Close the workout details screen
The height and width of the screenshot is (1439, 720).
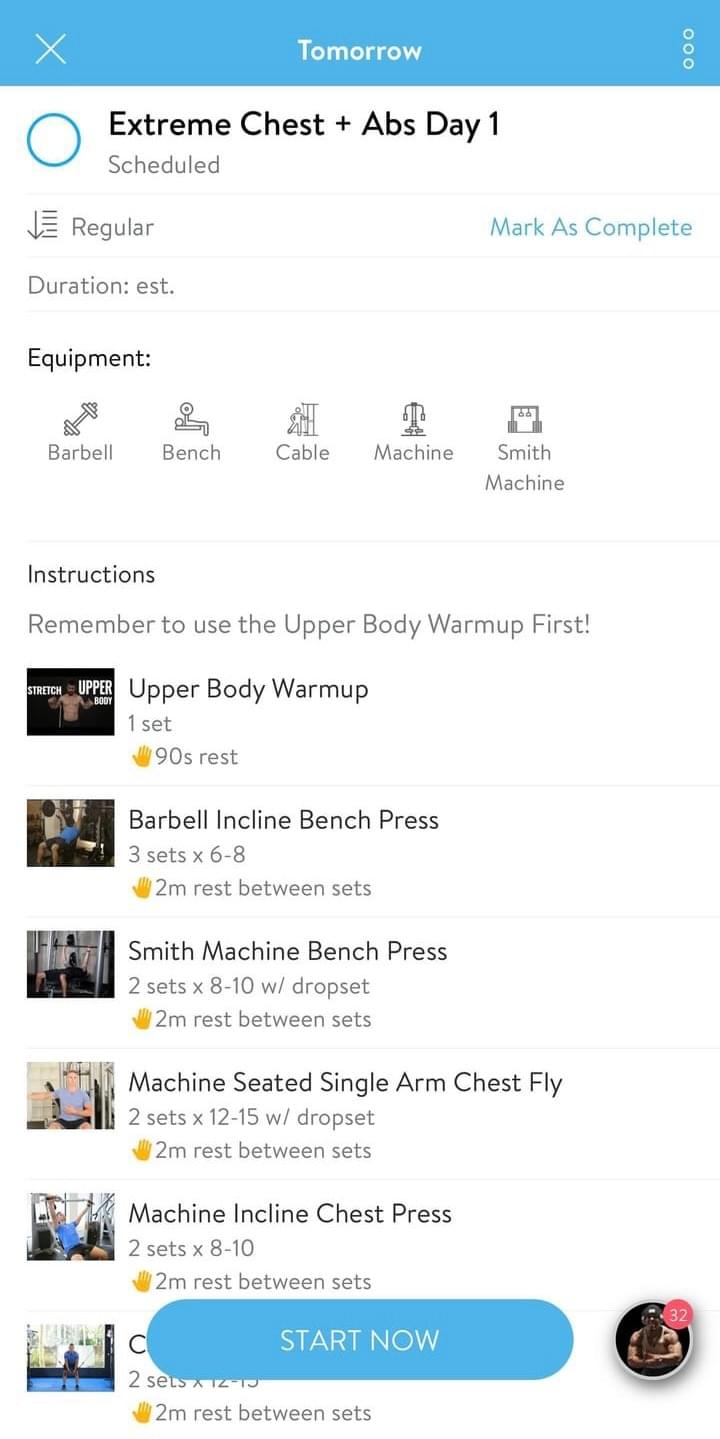click(x=50, y=48)
